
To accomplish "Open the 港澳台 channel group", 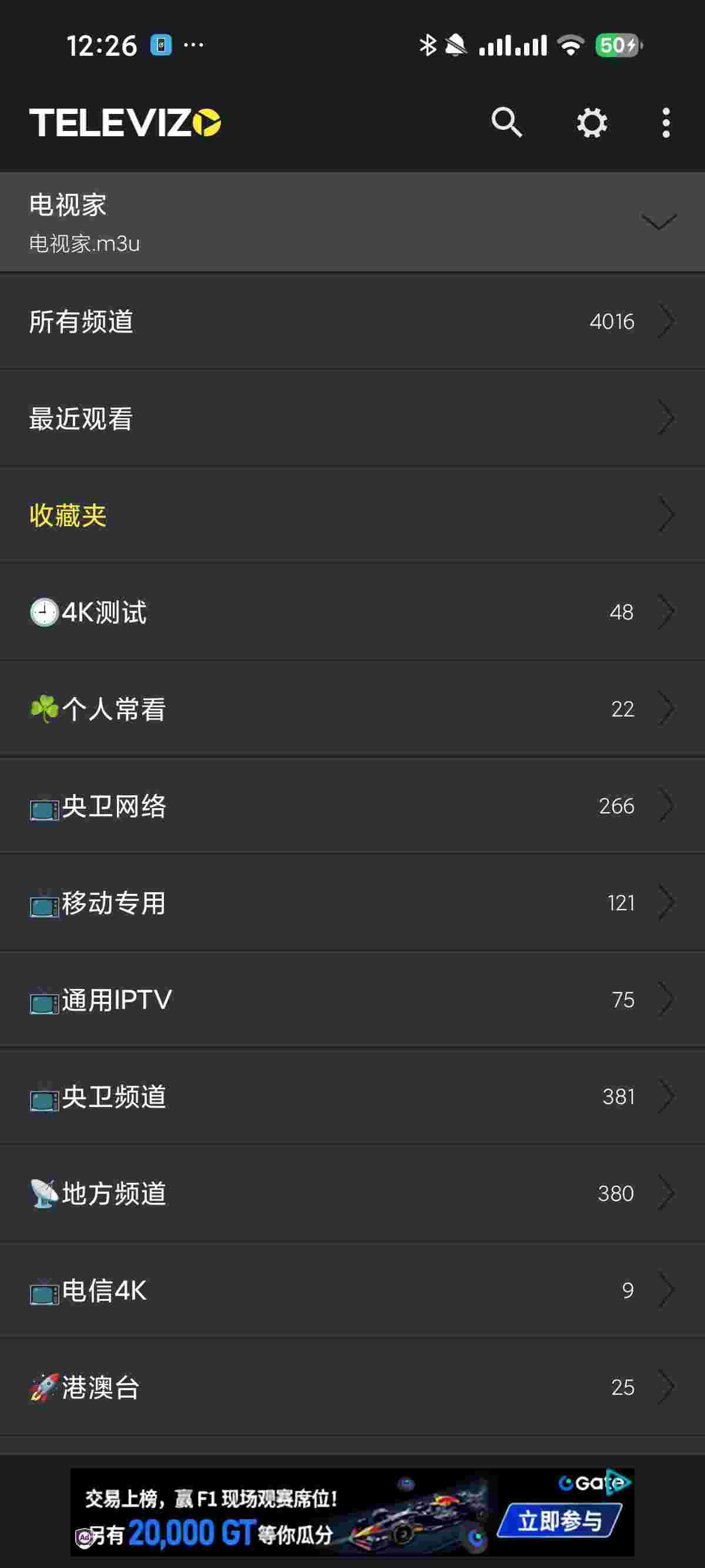I will click(x=352, y=1387).
